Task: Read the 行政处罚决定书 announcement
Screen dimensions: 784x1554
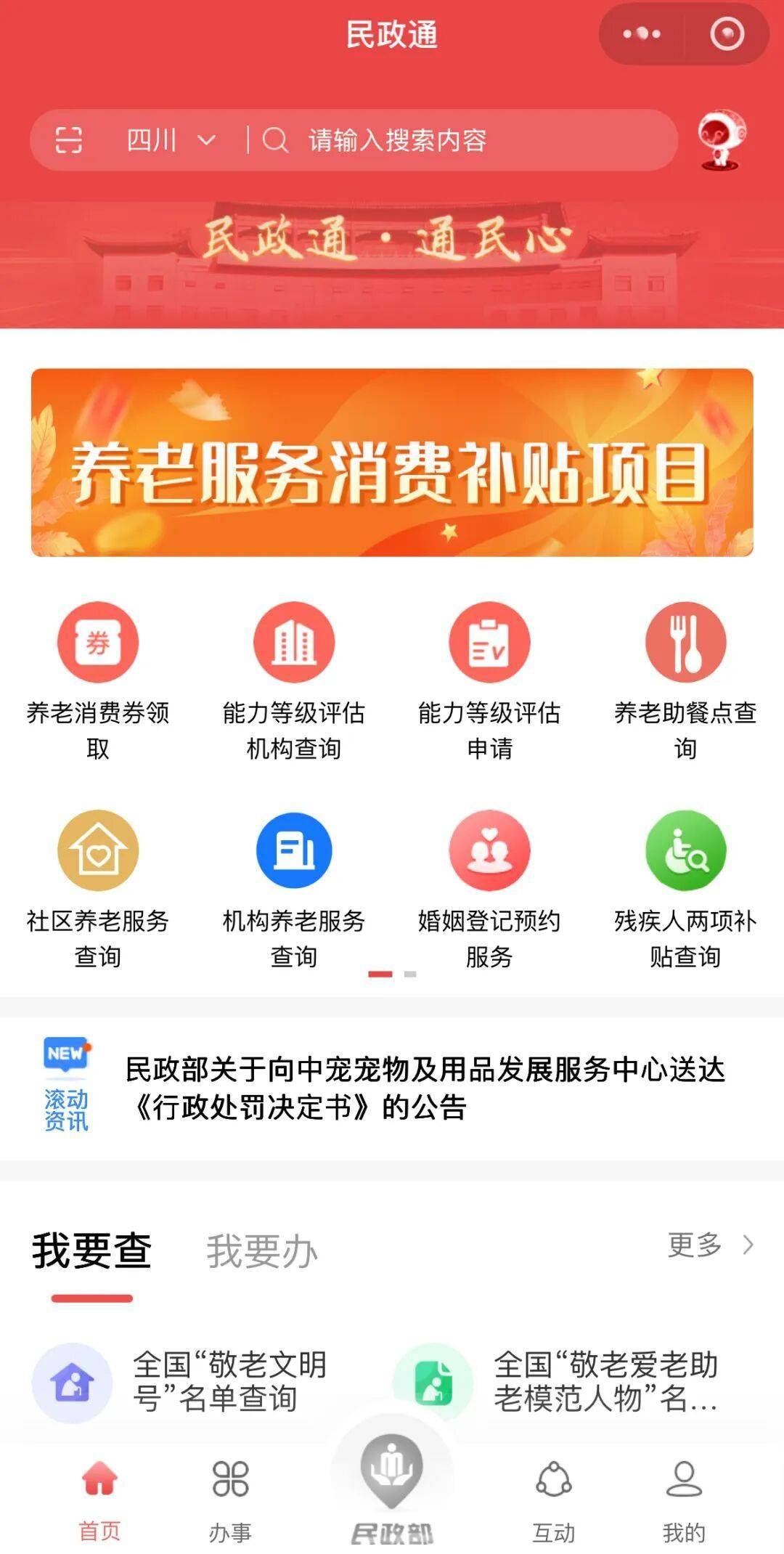Action: coord(425,1088)
